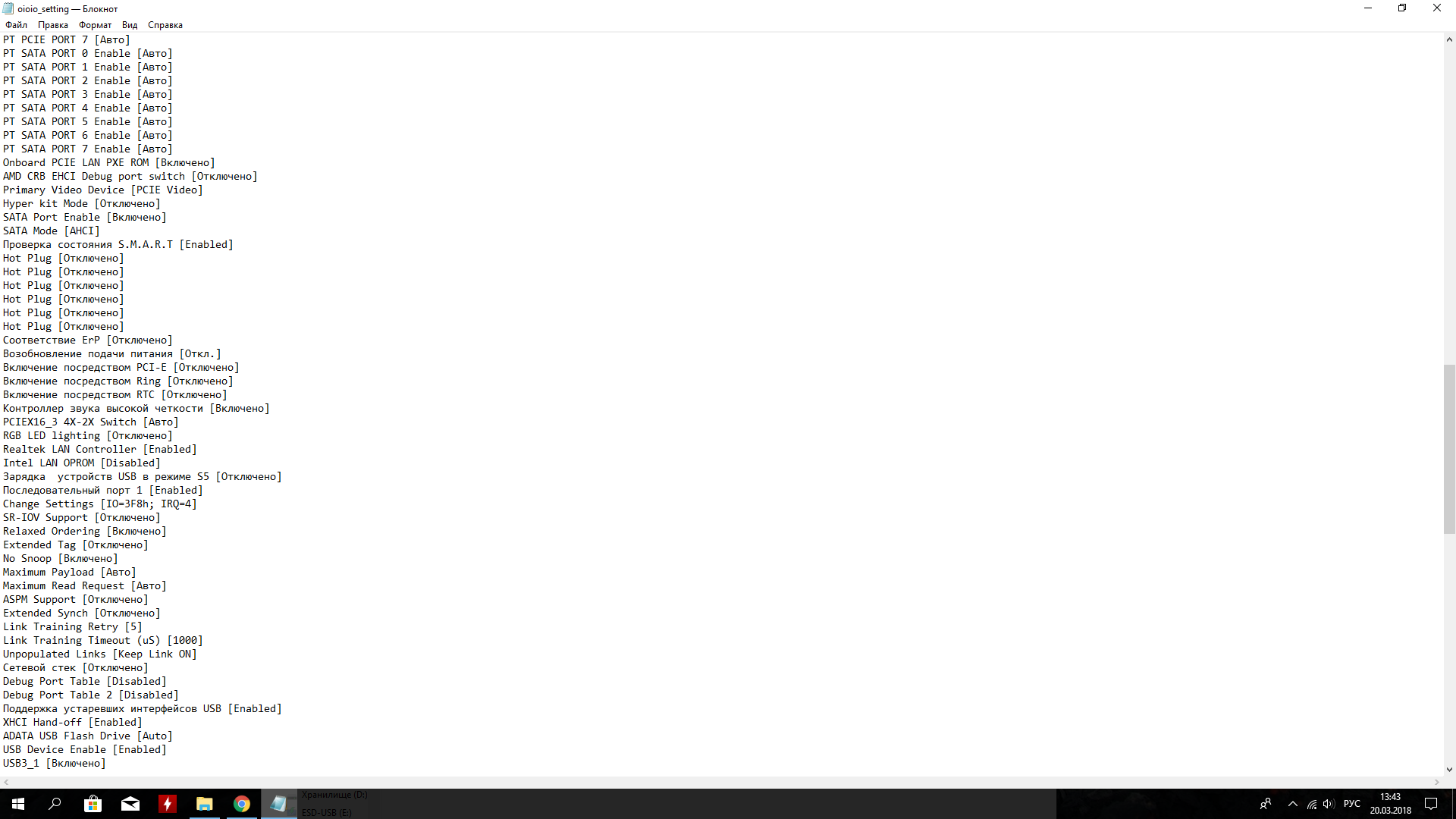Close the Notepad window
This screenshot has height=819, width=1456.
pos(1436,8)
